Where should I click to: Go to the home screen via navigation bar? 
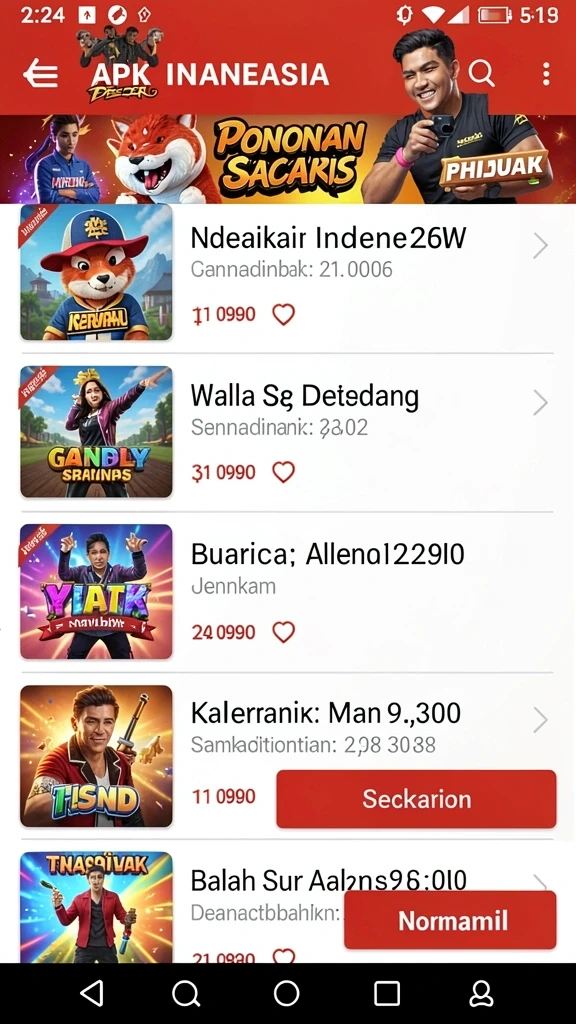pyautogui.click(x=286, y=993)
